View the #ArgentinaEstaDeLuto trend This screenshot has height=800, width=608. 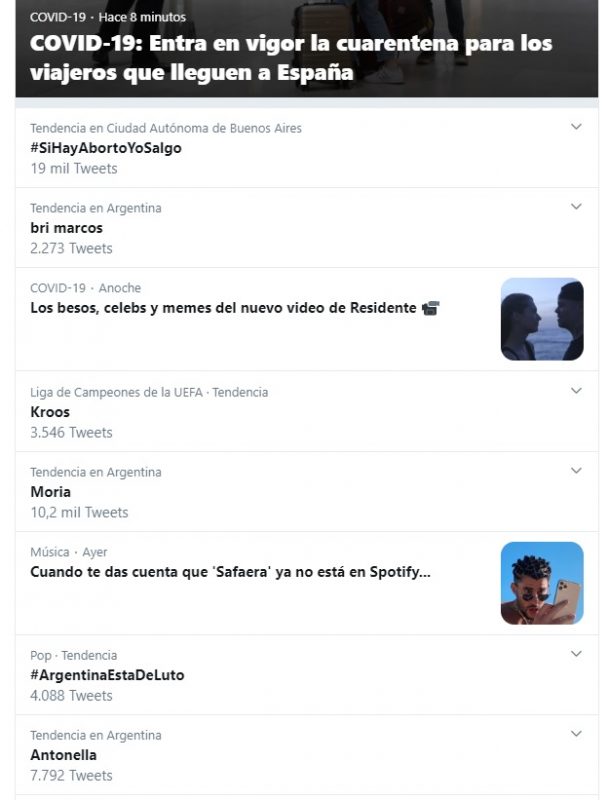[x=107, y=675]
